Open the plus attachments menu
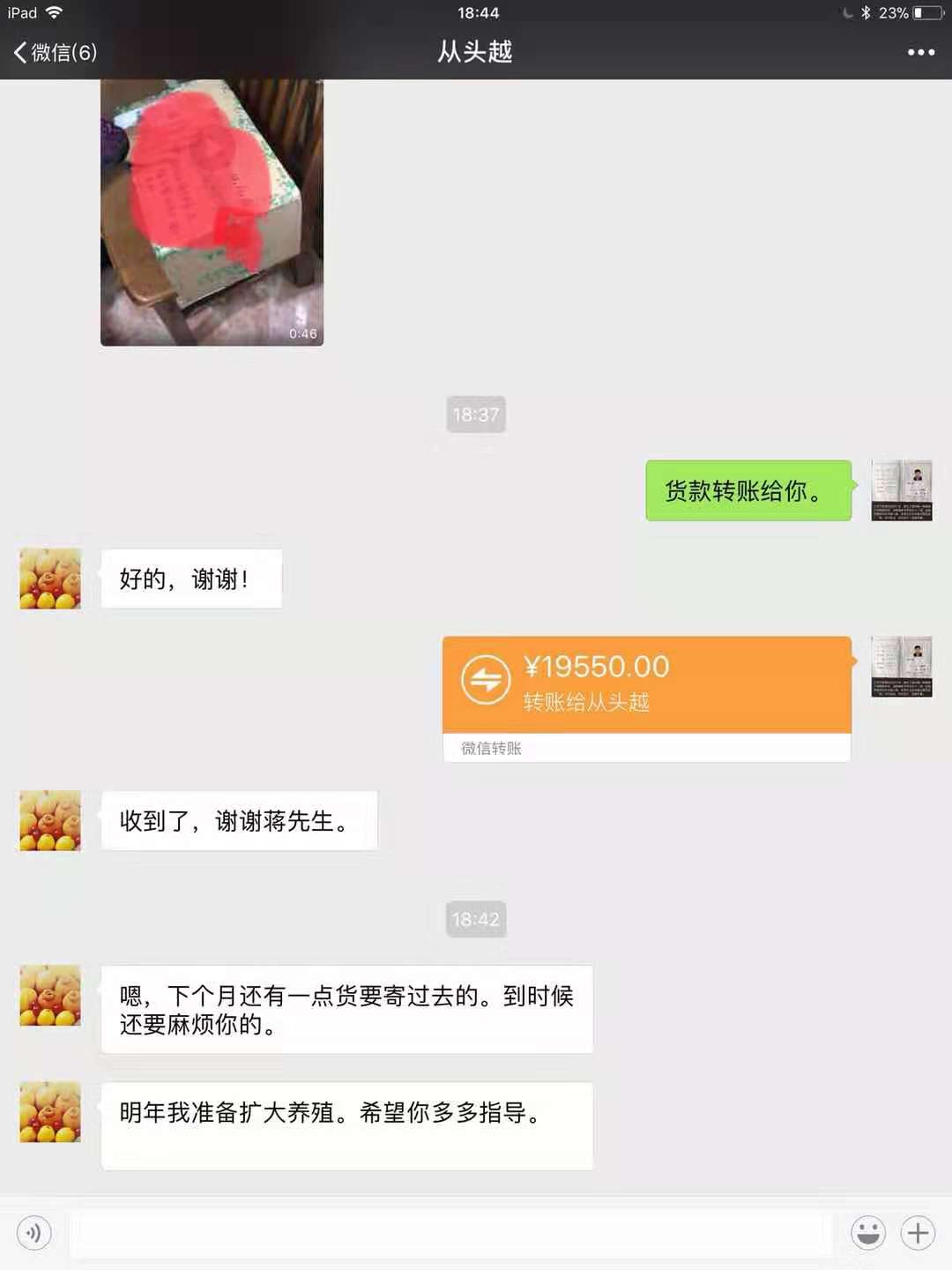952x1270 pixels. pyautogui.click(x=918, y=1232)
